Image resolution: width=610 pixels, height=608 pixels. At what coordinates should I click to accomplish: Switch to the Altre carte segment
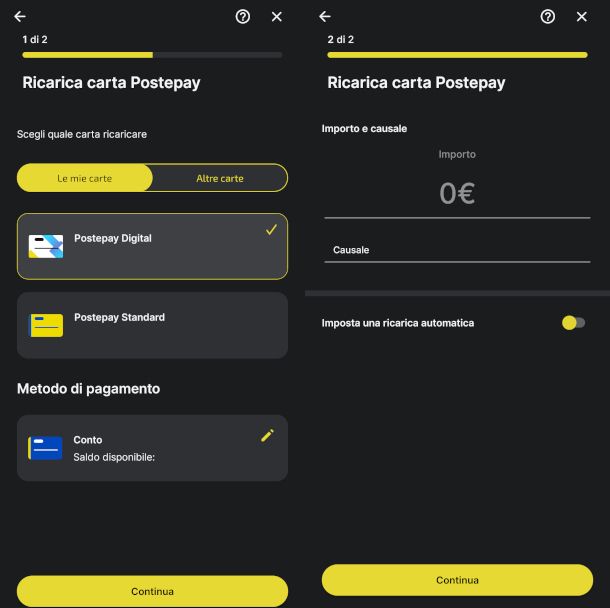tap(220, 178)
